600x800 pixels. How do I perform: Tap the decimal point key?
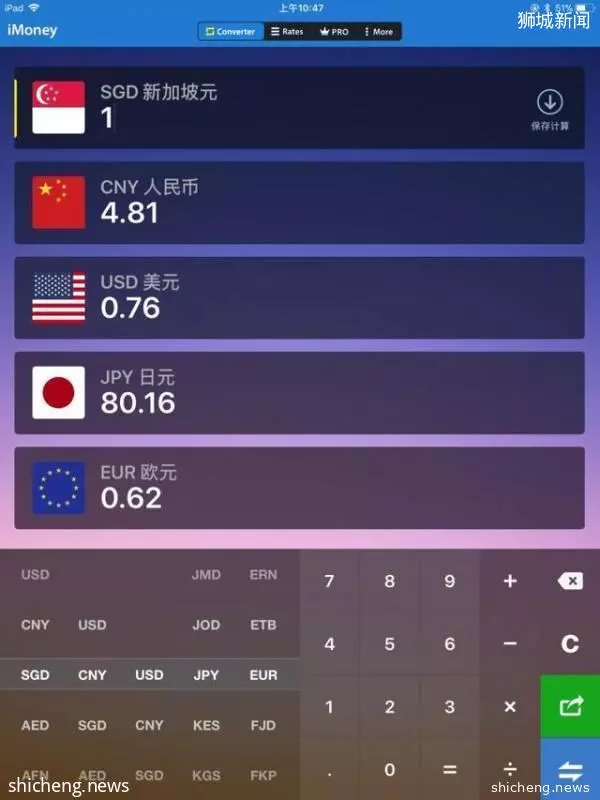[x=329, y=769]
